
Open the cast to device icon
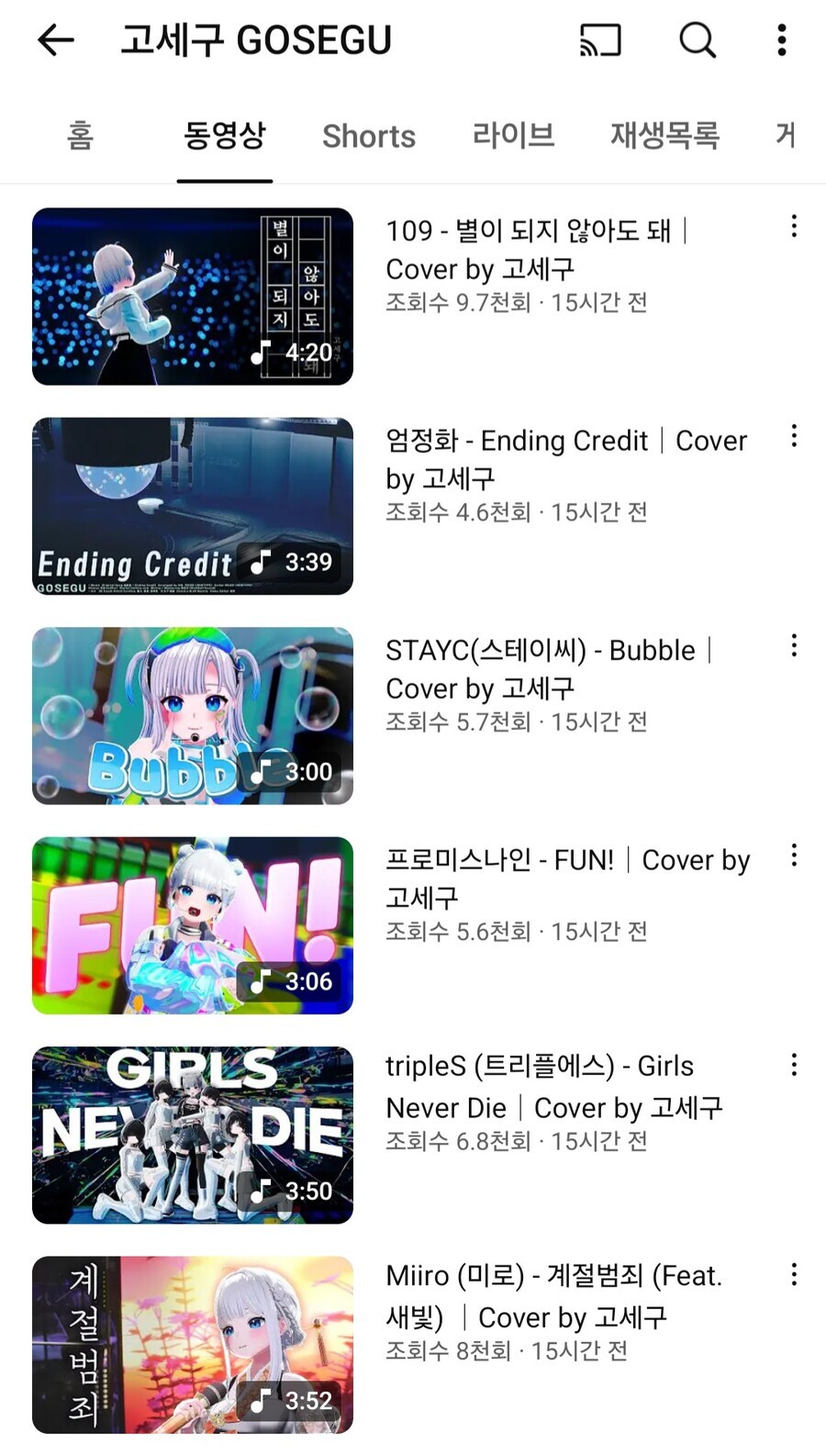click(x=600, y=40)
